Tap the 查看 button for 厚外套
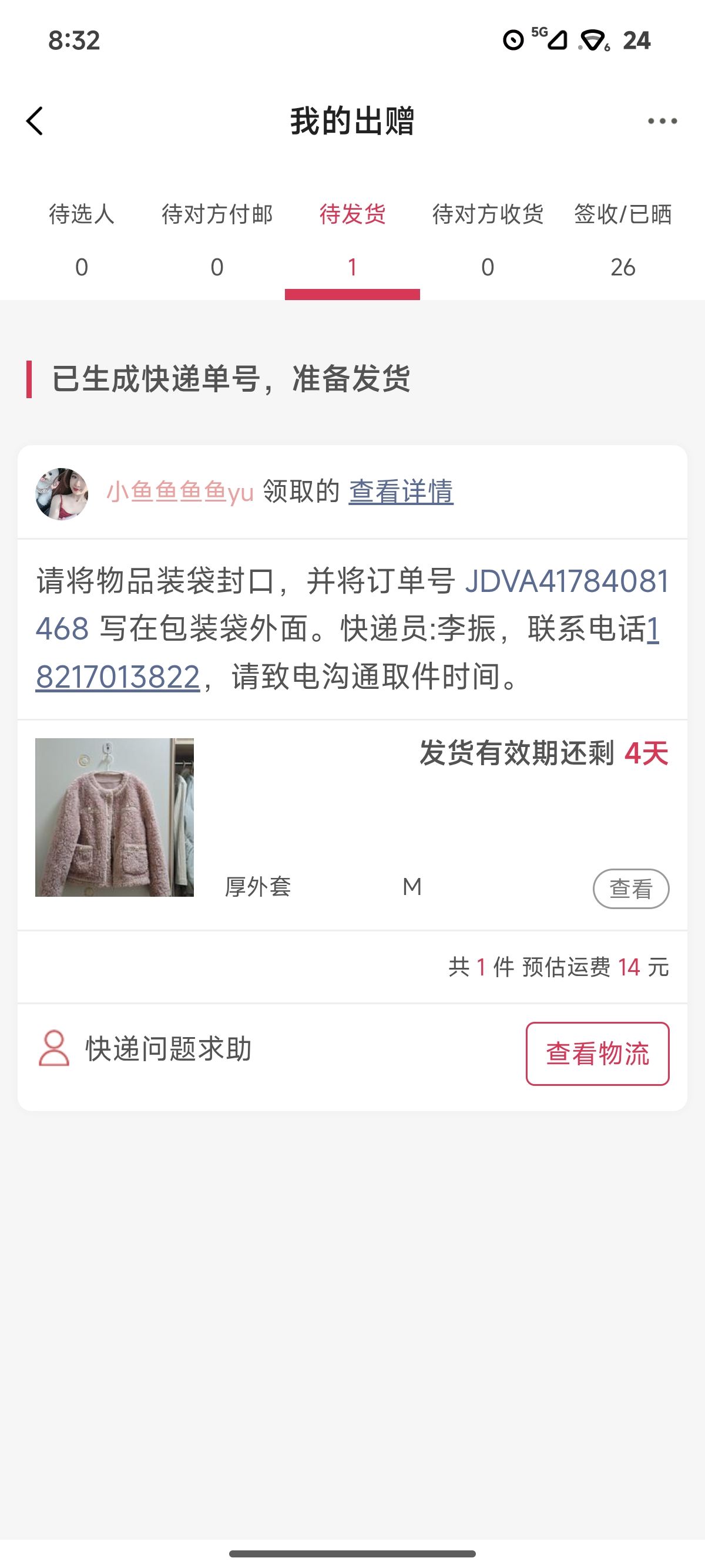The width and height of the screenshot is (705, 1568). click(x=631, y=889)
